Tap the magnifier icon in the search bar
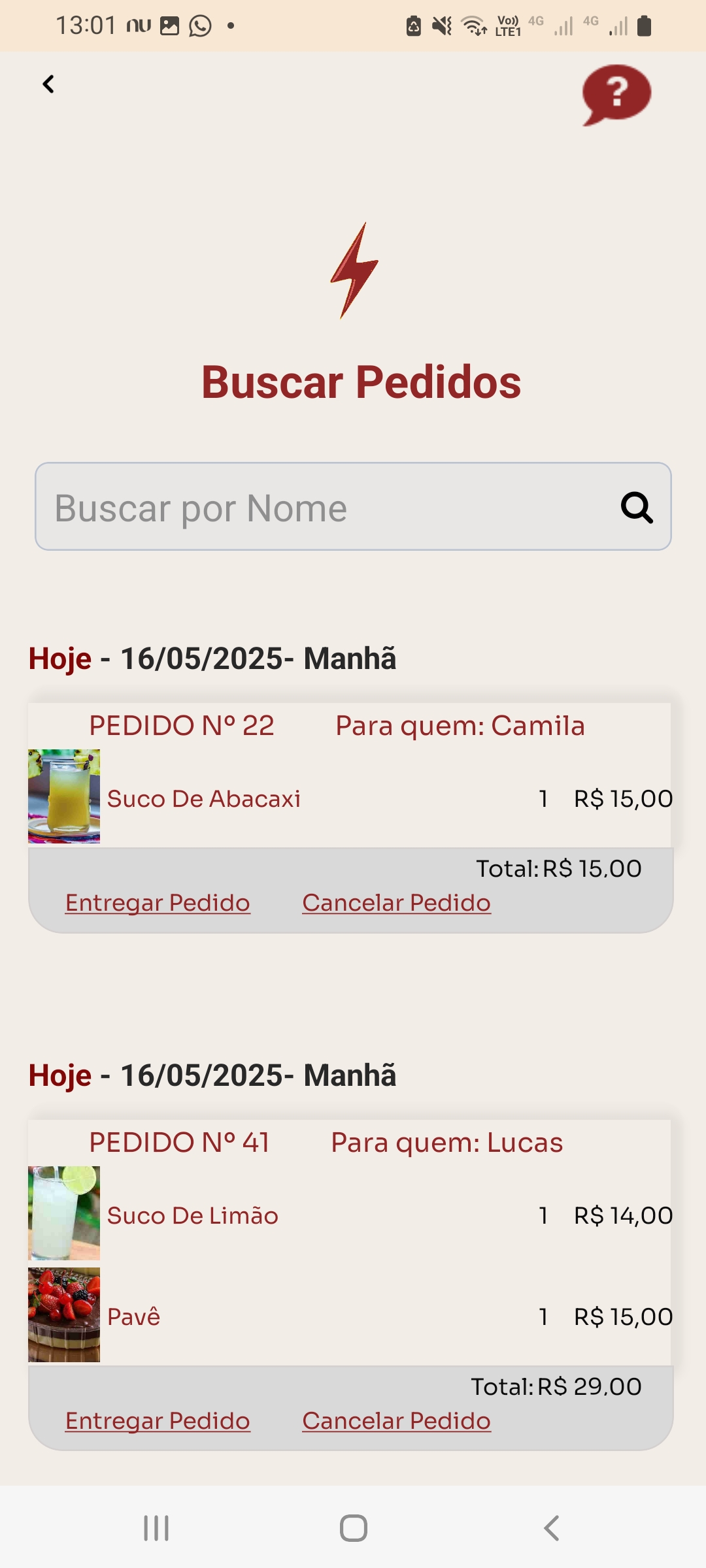Image resolution: width=706 pixels, height=1568 pixels. (x=637, y=507)
